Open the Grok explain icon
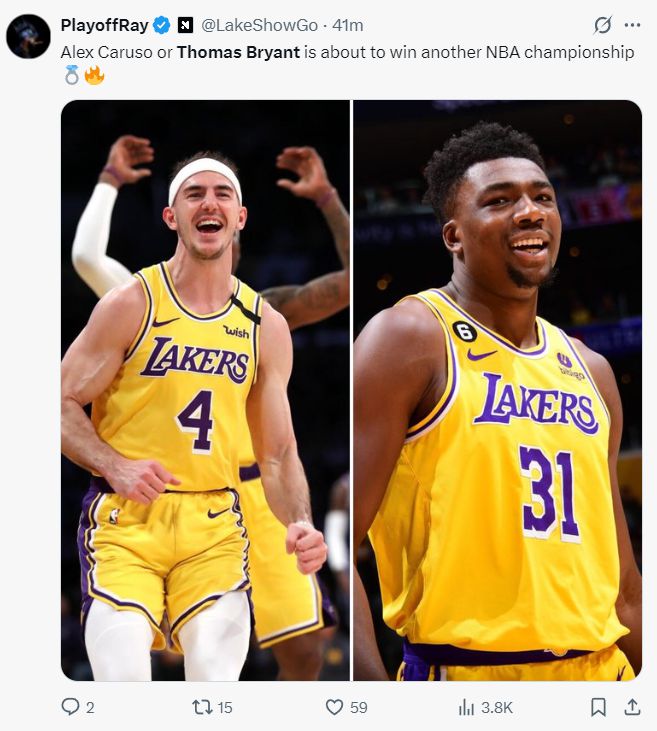Viewport: 657px width, 731px height. pos(602,25)
